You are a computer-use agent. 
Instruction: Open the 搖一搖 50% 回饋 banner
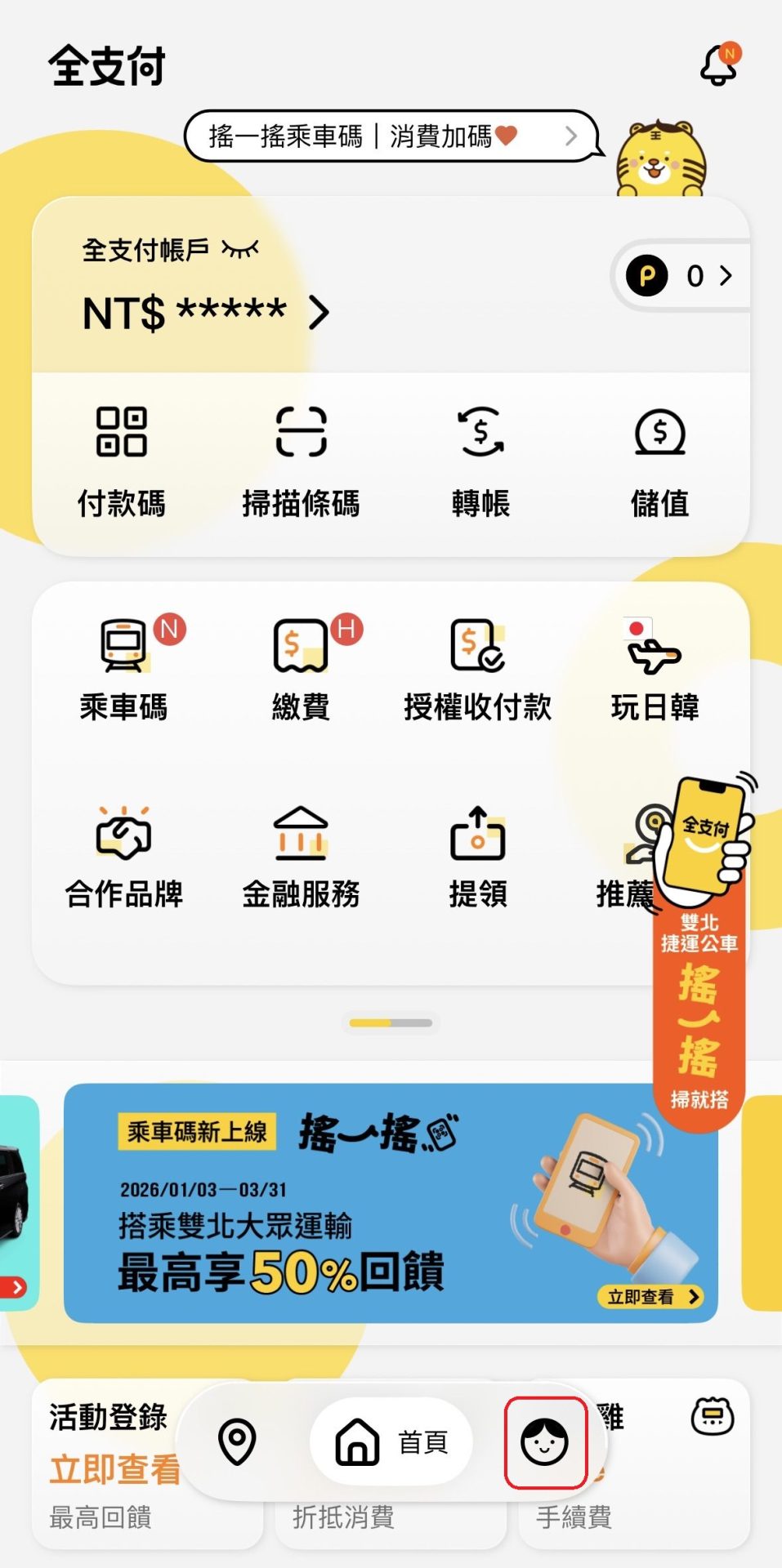pos(391,1202)
